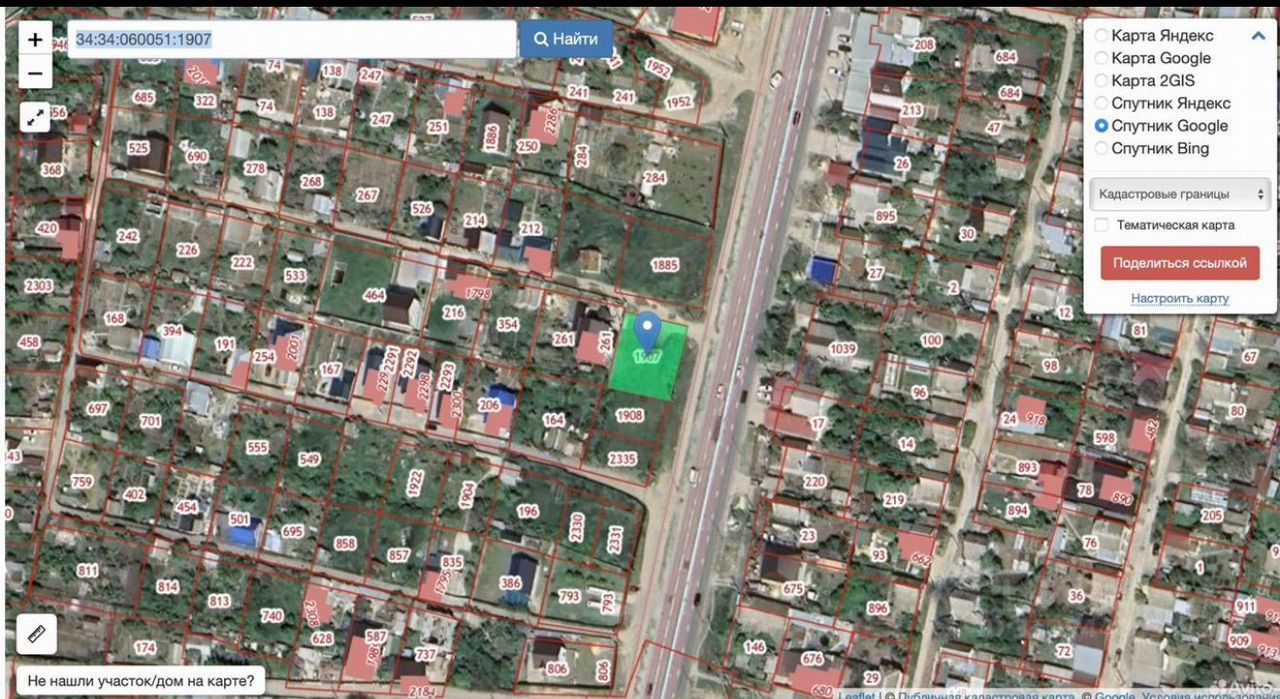Open the ruler measurement tool
This screenshot has height=699, width=1280.
point(37,634)
